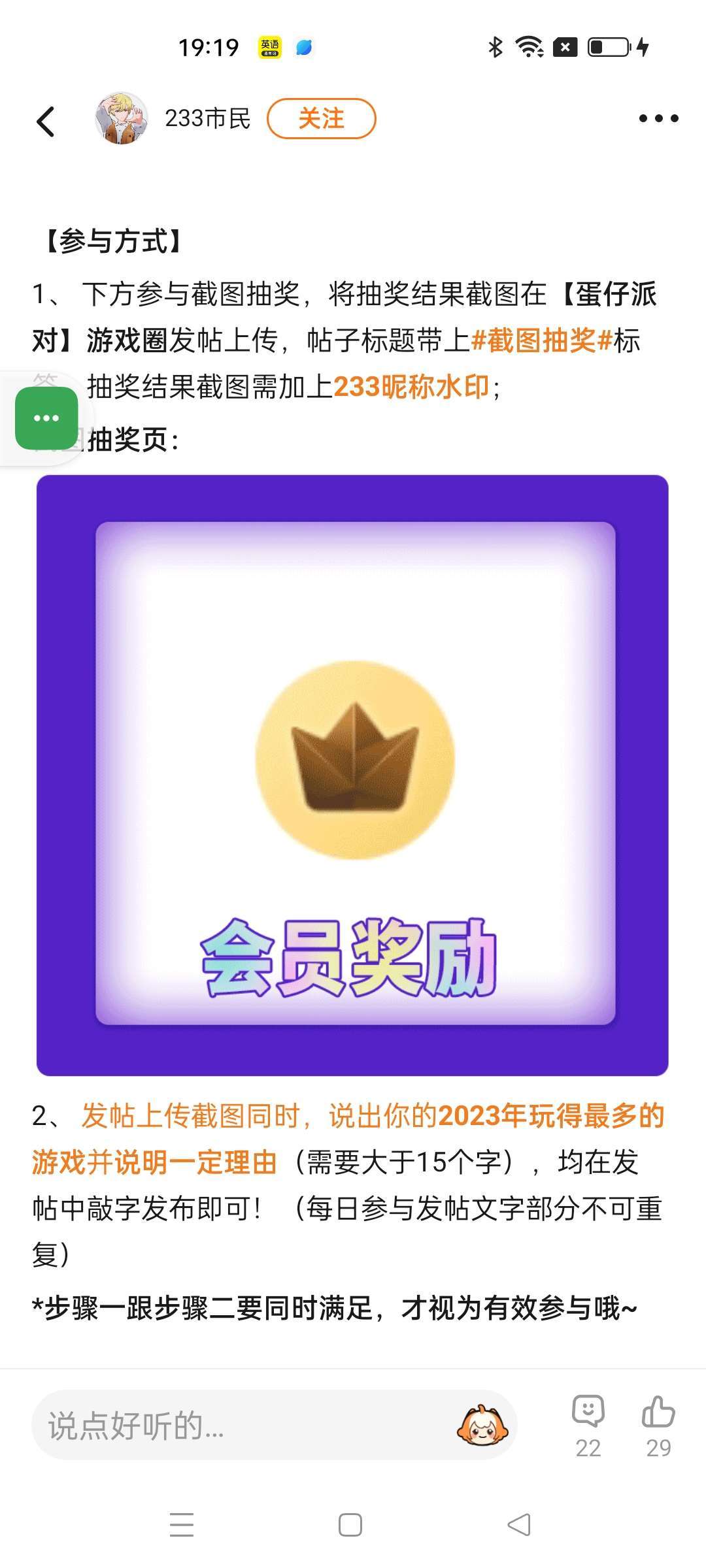The width and height of the screenshot is (706, 1568).
Task: Open the emoji sticker picker
Action: tap(482, 1425)
